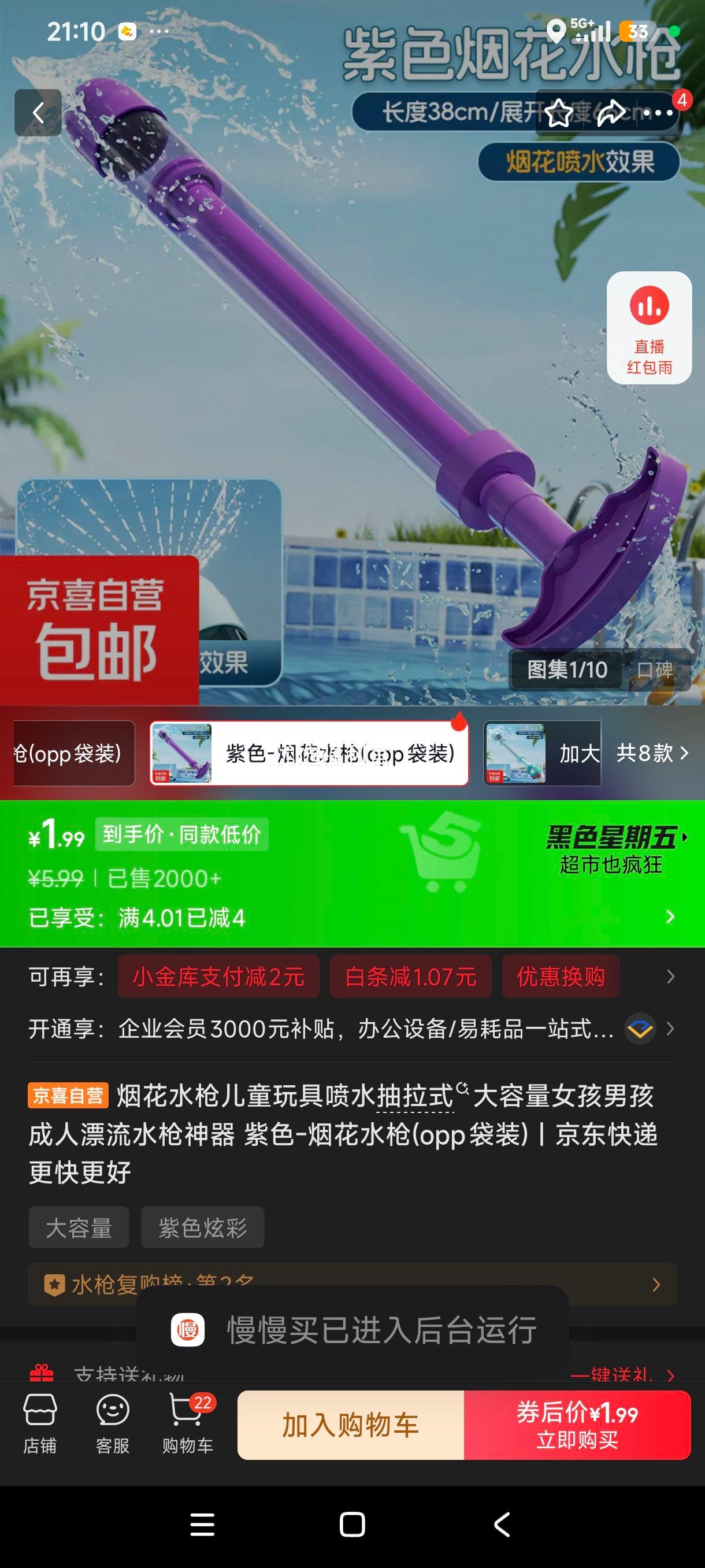Screen dimensions: 705x1568
Task: Go back using the back arrow
Action: tap(38, 114)
